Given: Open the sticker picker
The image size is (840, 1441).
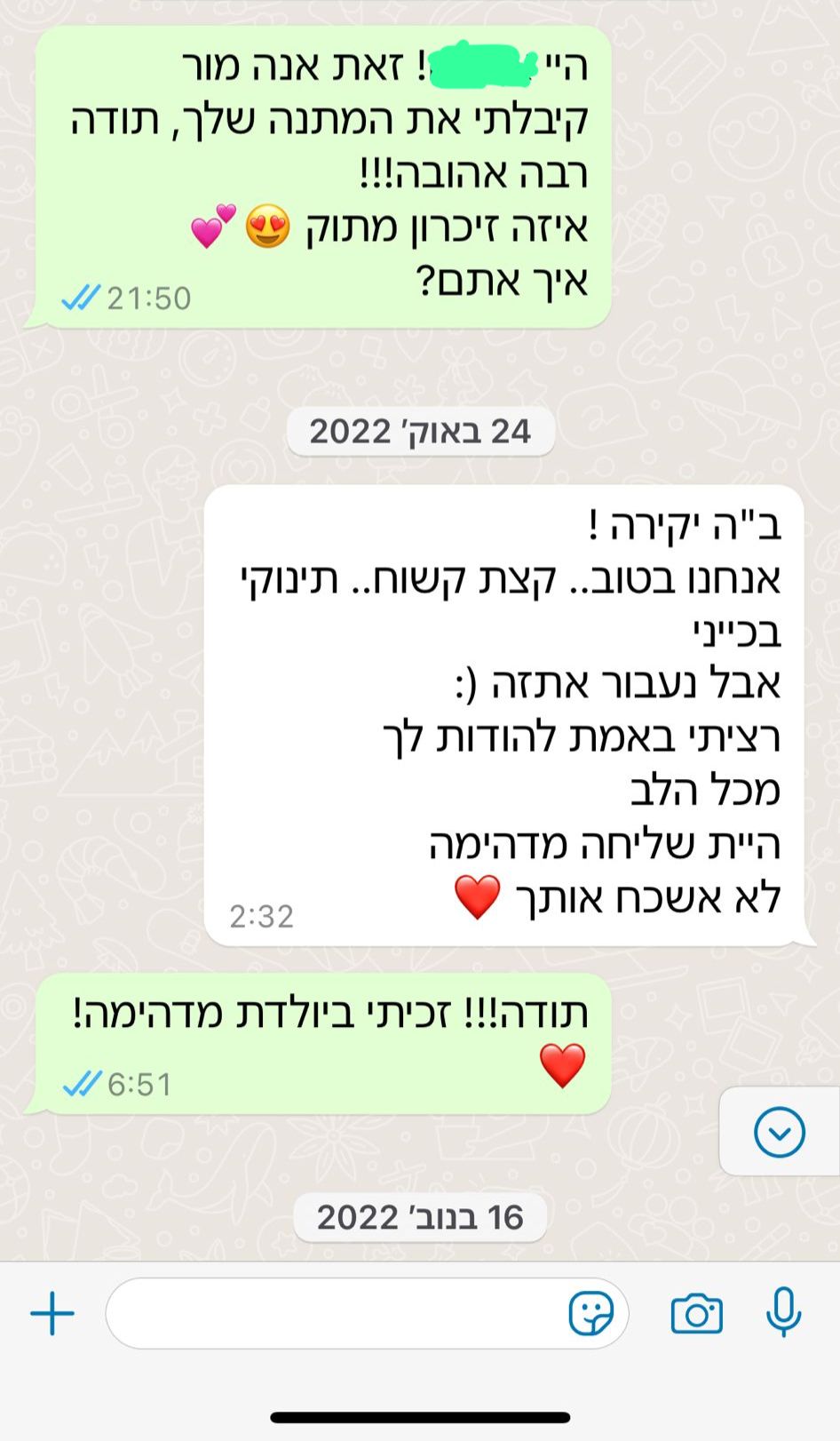Looking at the screenshot, I should coord(590,1313).
